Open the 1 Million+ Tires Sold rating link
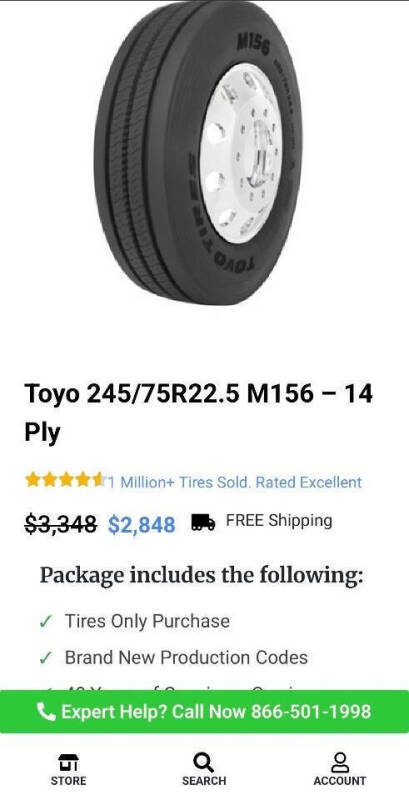Image resolution: width=409 pixels, height=800 pixels. pos(234,482)
